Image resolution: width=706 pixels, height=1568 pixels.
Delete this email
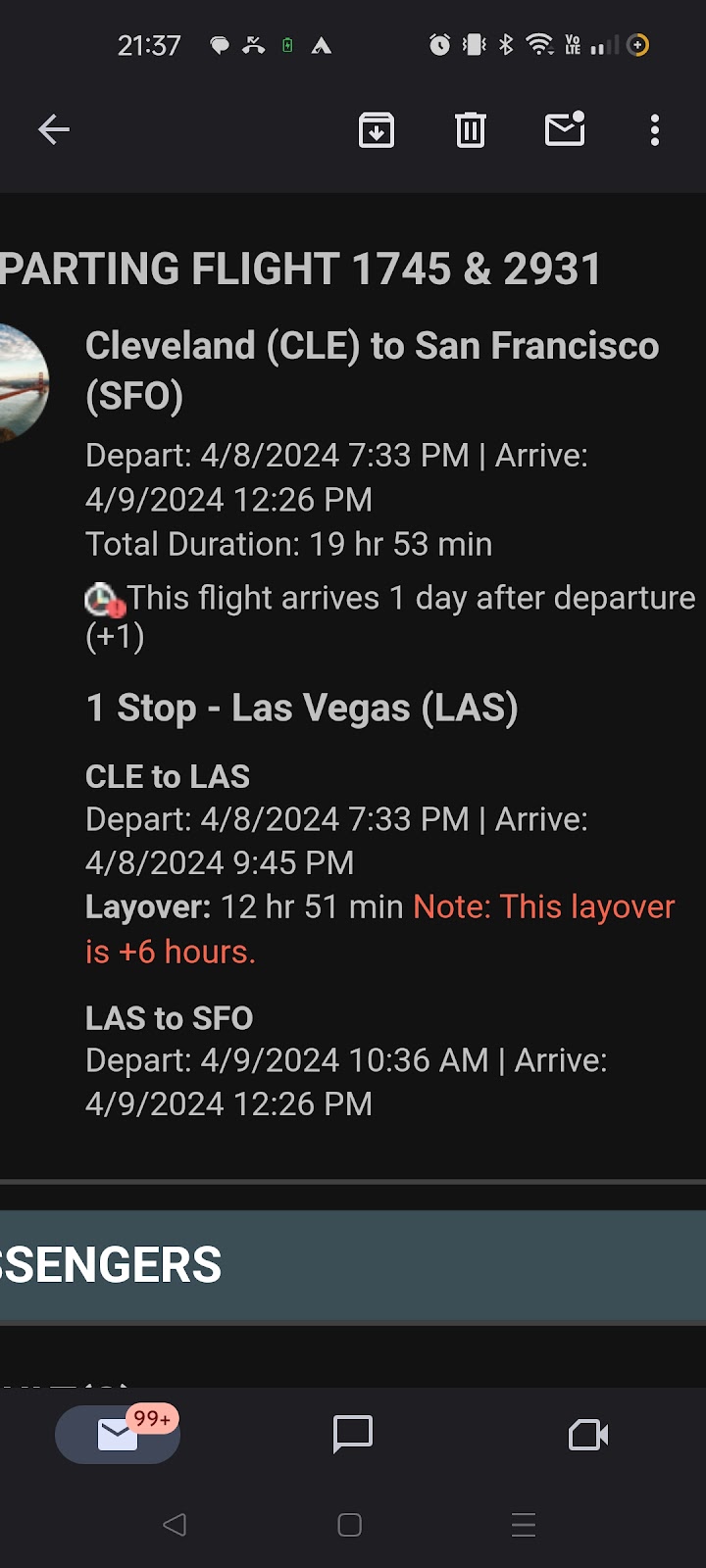click(471, 129)
